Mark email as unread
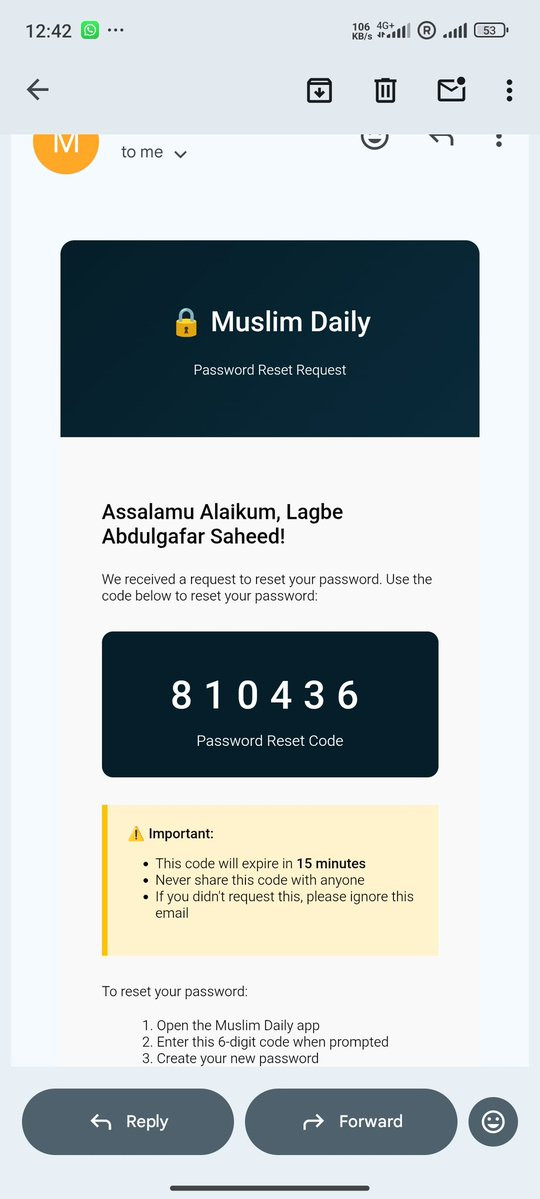Viewport: 540px width, 1199px height. pyautogui.click(x=451, y=89)
